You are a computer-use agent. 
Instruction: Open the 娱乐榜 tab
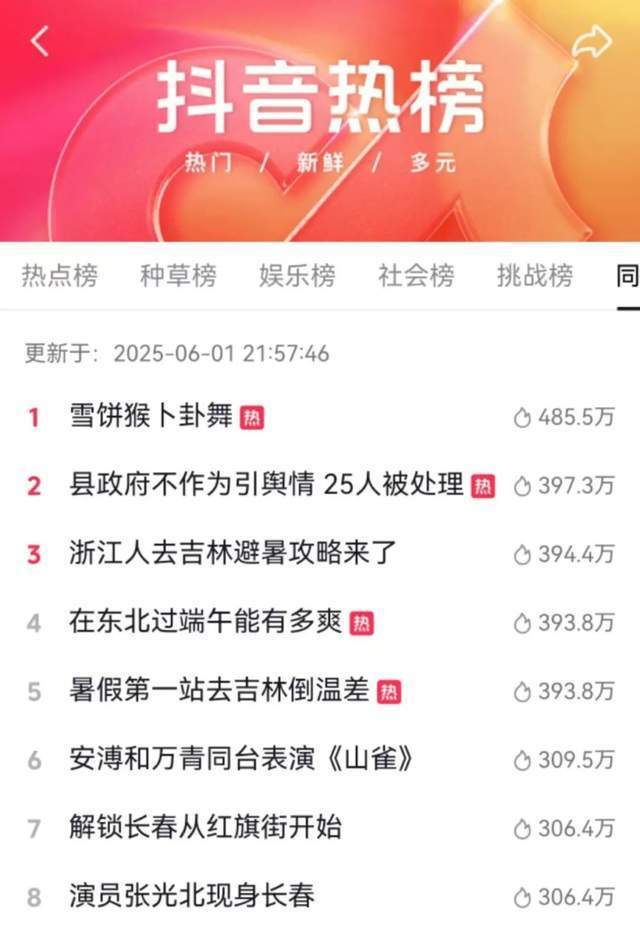click(x=297, y=276)
